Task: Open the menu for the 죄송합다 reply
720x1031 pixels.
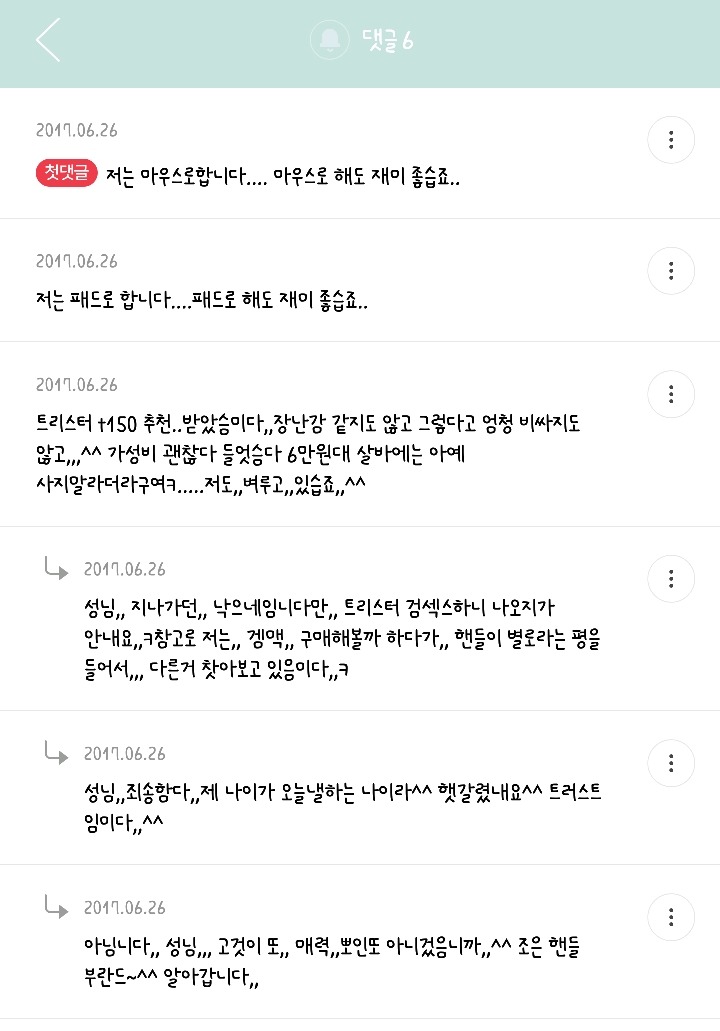Action: 671,762
